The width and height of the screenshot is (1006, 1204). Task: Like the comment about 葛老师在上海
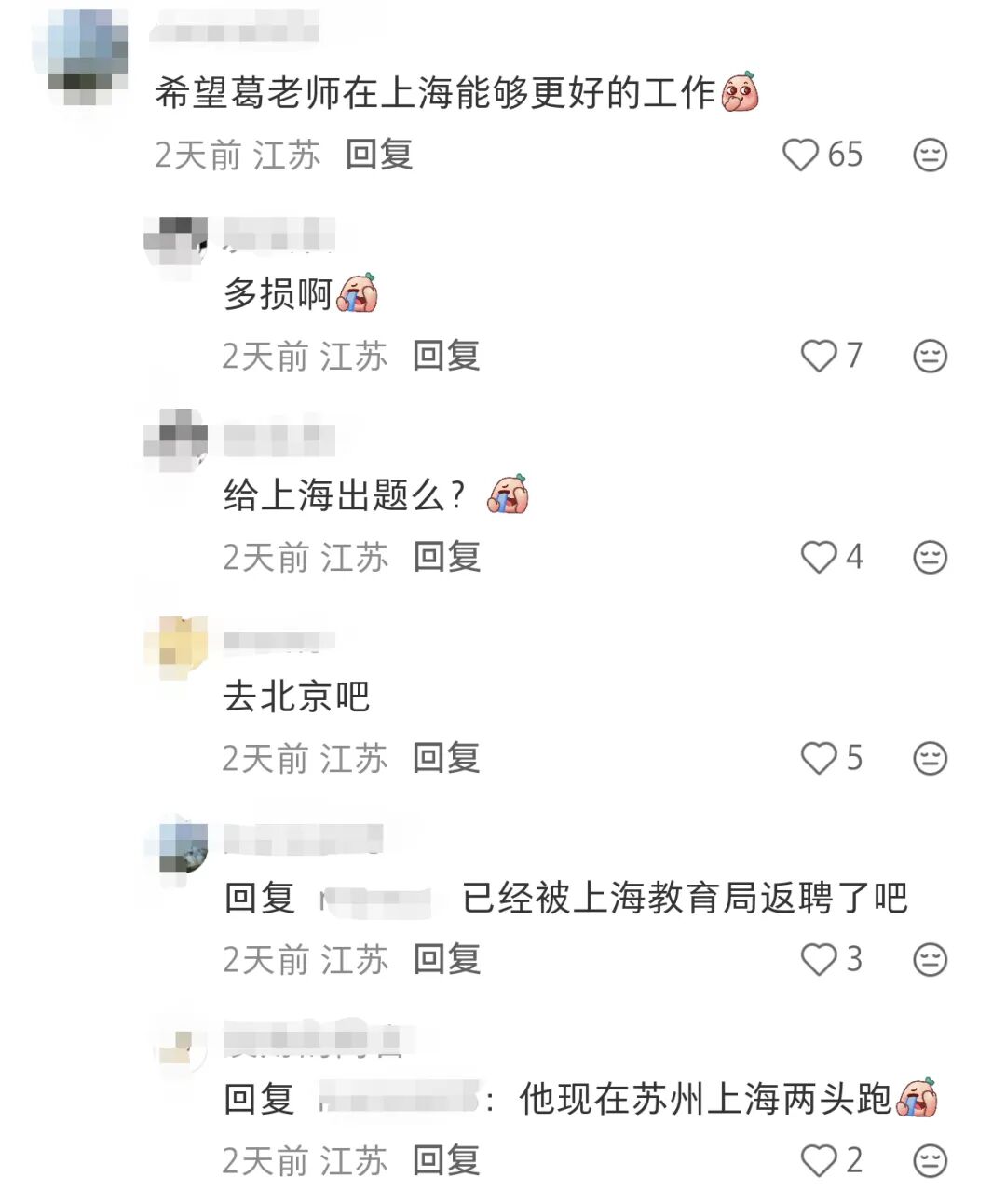[x=800, y=155]
